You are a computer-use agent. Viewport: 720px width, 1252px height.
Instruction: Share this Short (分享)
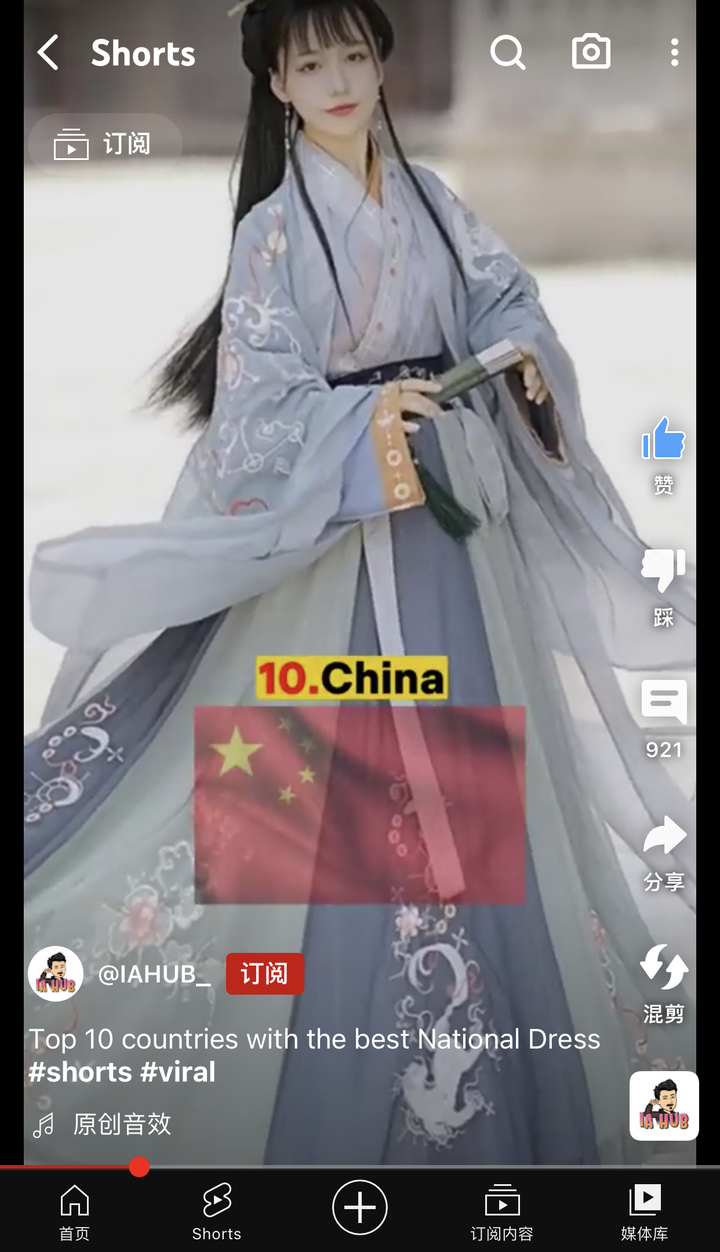tap(663, 838)
